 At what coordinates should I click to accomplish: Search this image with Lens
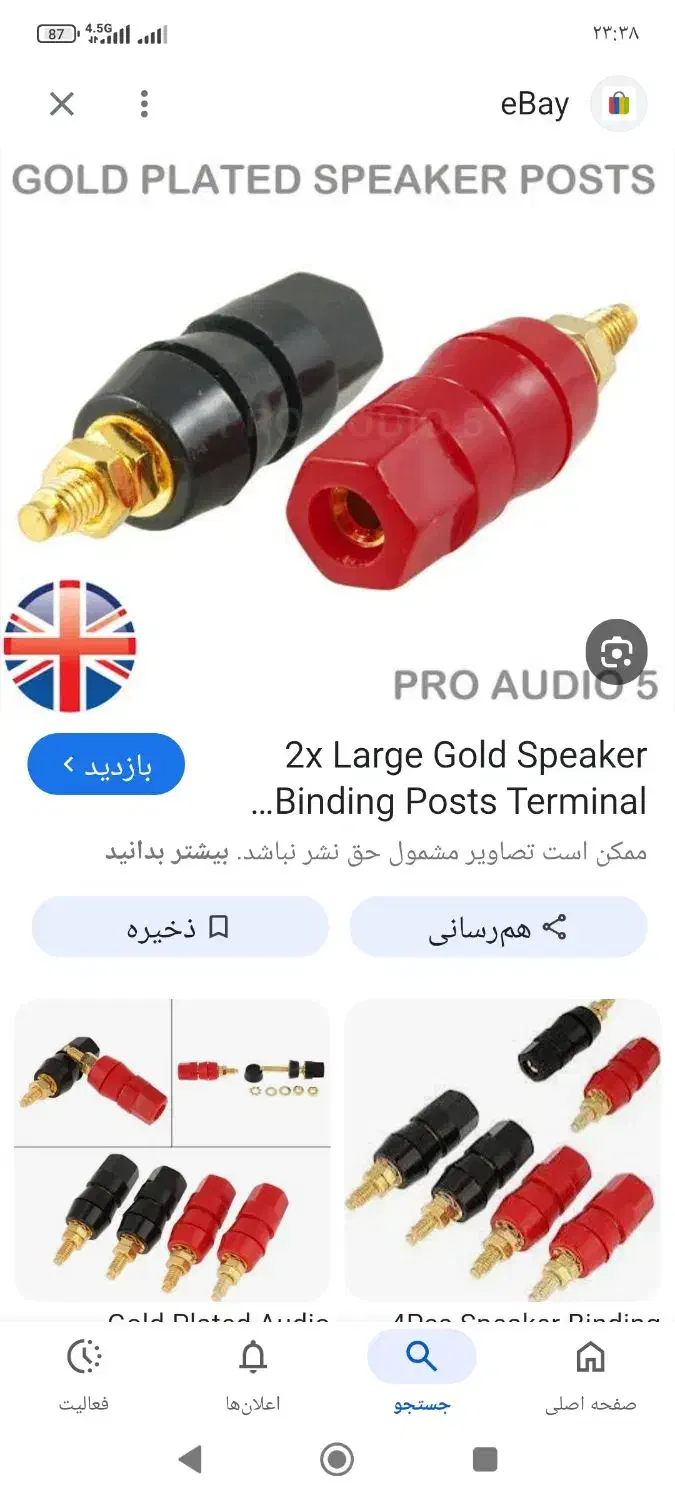click(x=616, y=653)
